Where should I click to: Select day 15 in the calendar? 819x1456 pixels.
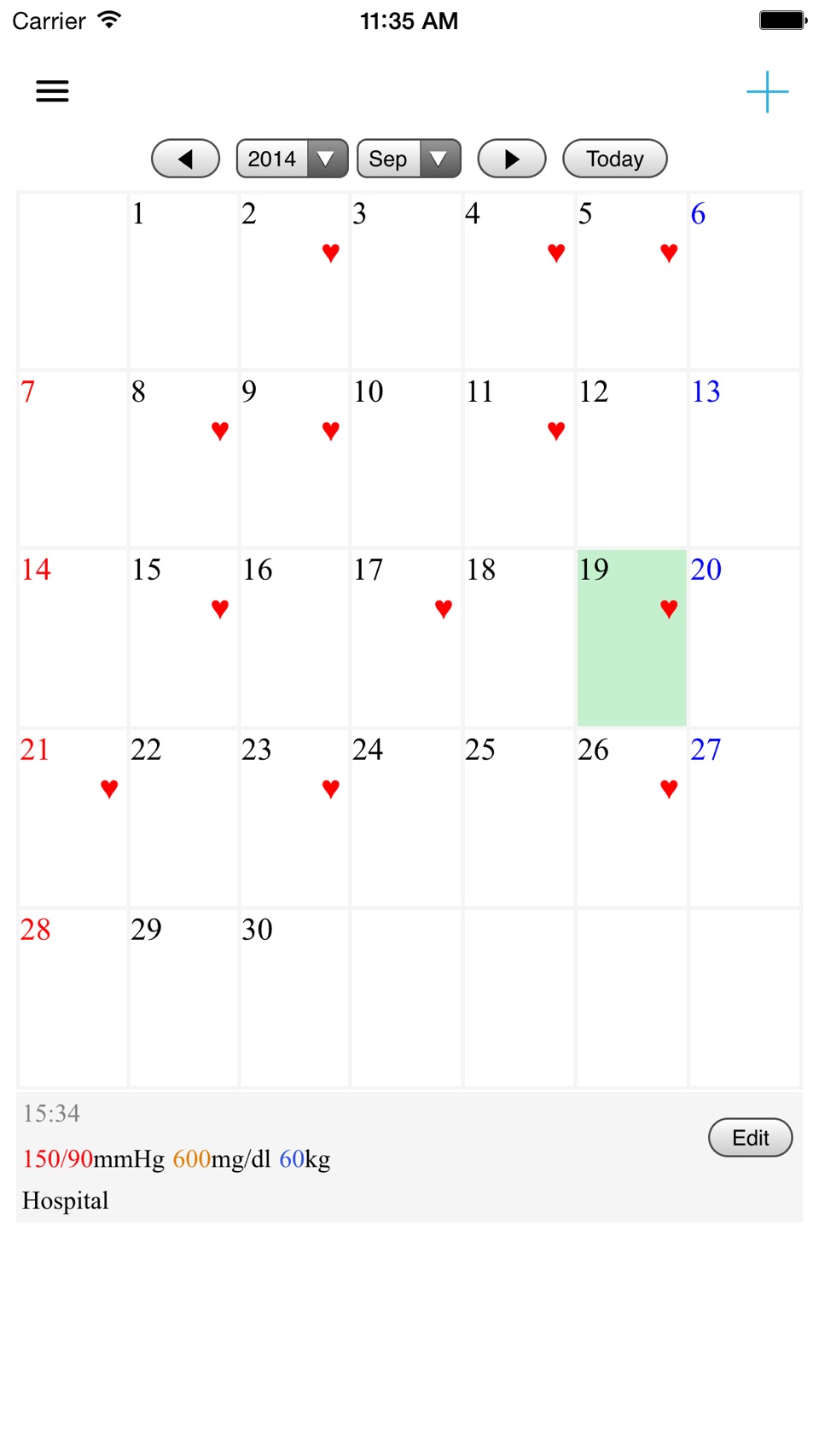click(x=183, y=638)
